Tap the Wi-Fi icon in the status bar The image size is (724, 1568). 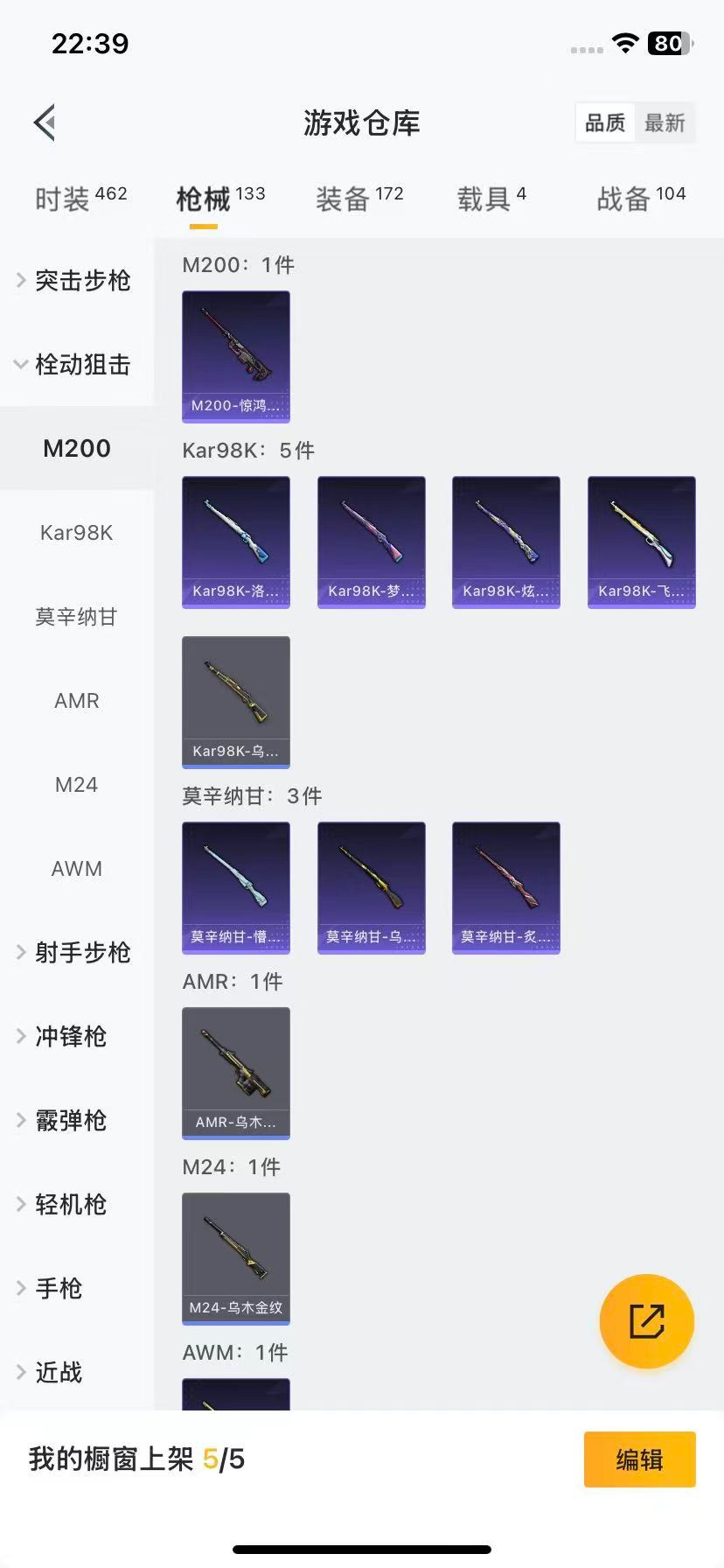pos(624,43)
